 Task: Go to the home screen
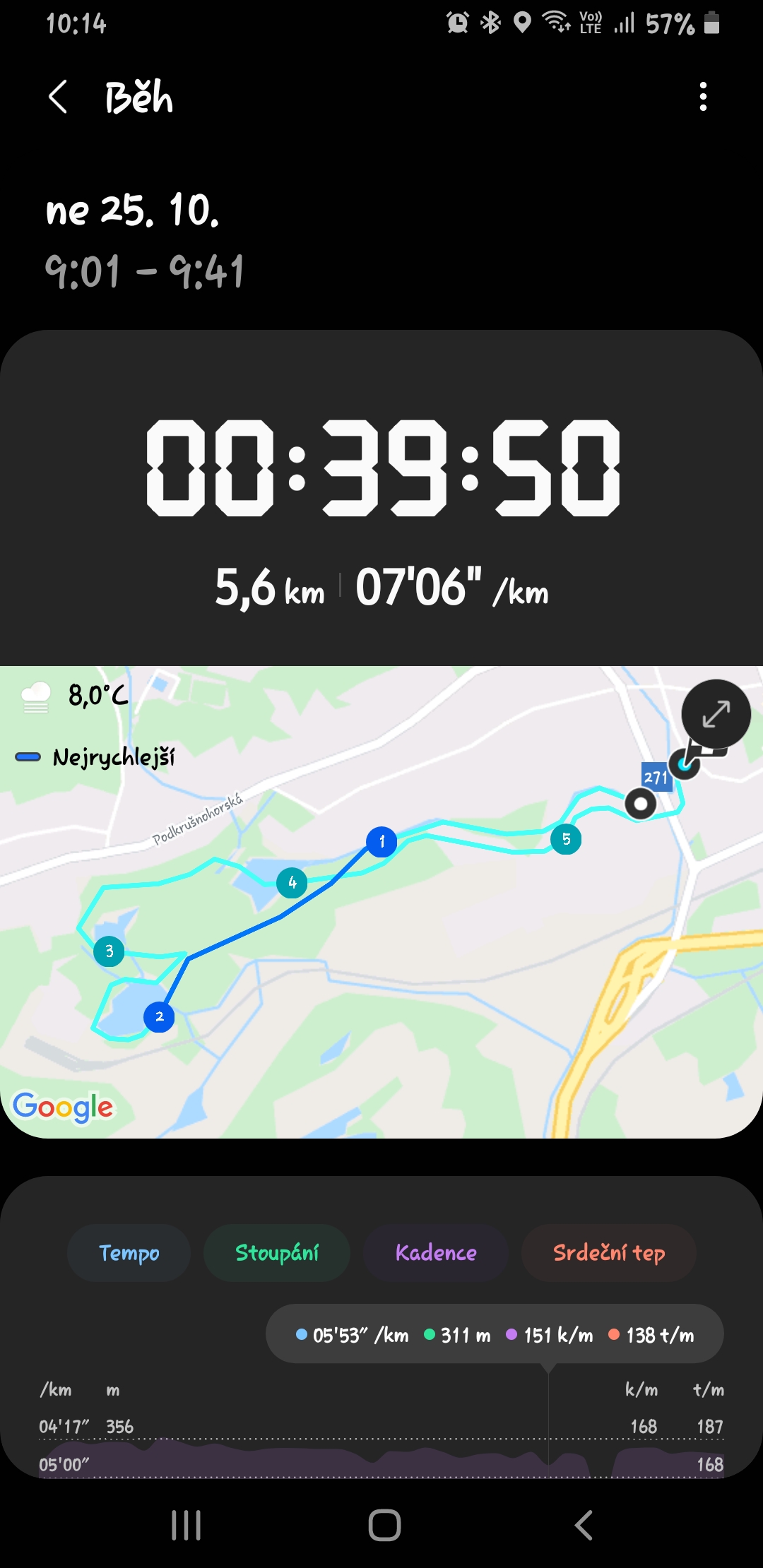(x=384, y=1525)
